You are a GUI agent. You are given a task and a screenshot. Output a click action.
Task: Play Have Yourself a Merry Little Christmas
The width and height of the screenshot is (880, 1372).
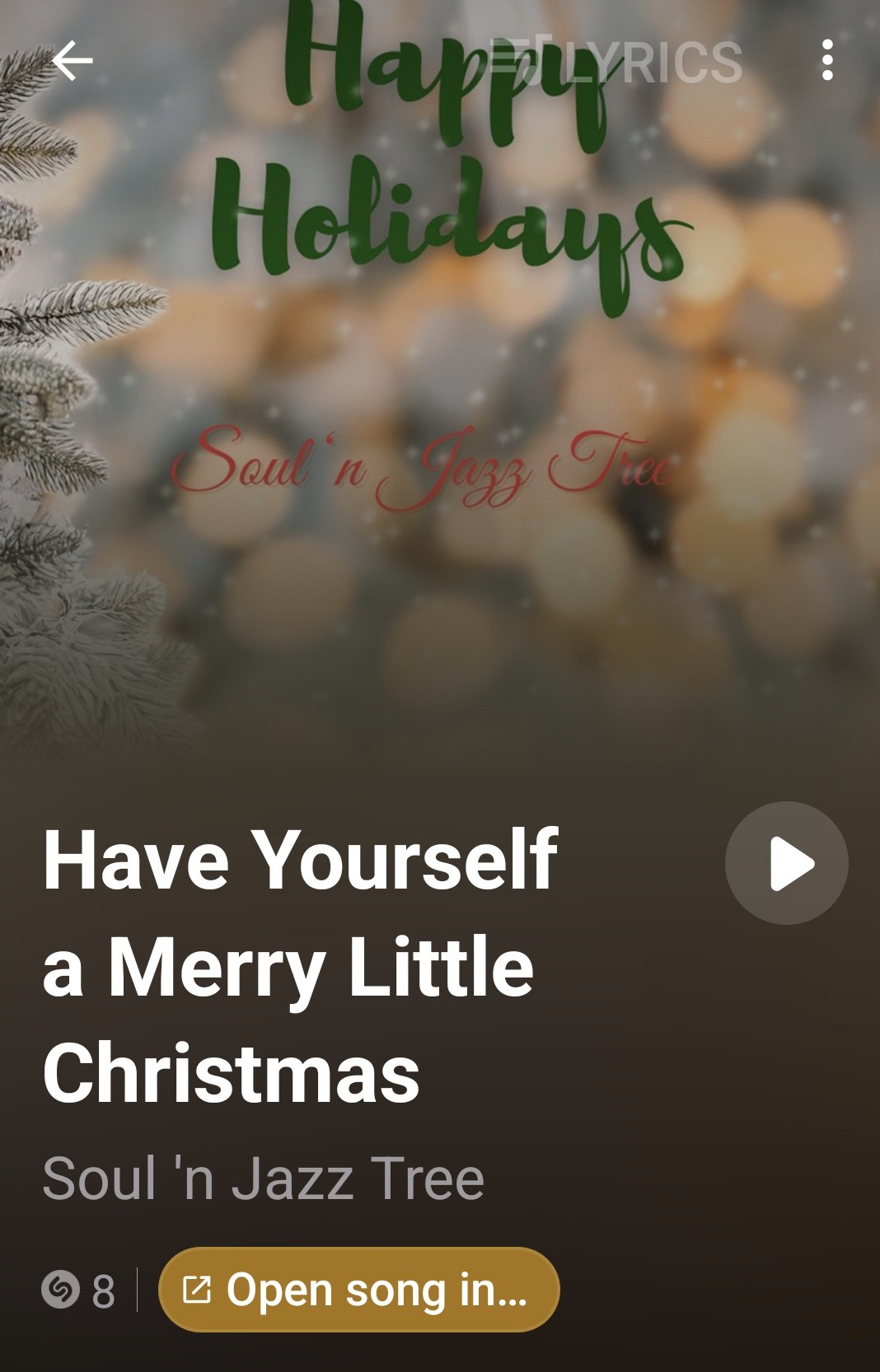[787, 863]
